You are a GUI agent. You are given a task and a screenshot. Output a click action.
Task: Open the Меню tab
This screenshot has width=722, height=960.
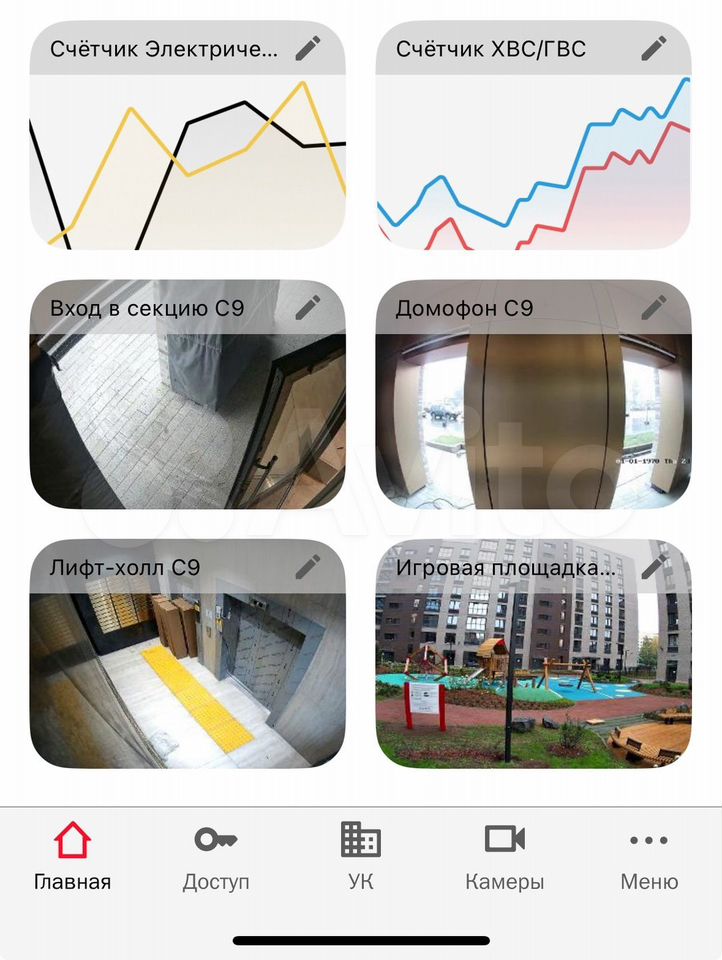coord(649,857)
